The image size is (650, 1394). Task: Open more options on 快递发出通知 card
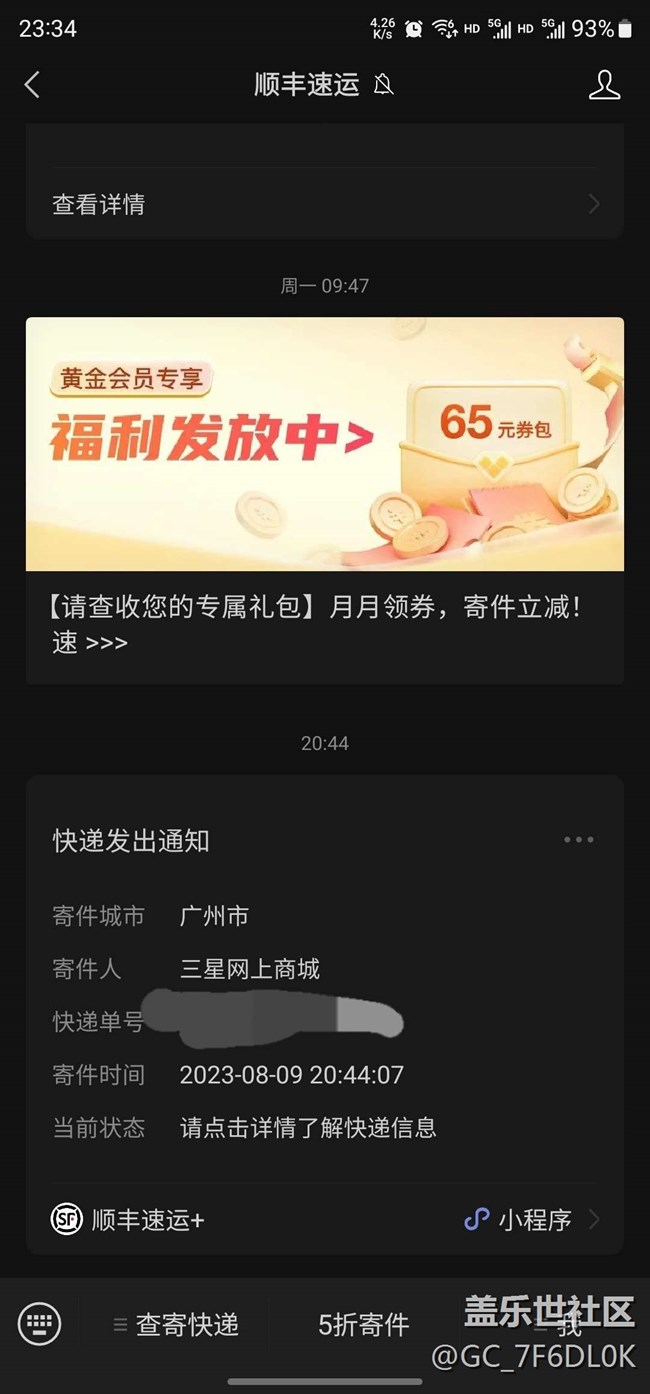coord(578,840)
